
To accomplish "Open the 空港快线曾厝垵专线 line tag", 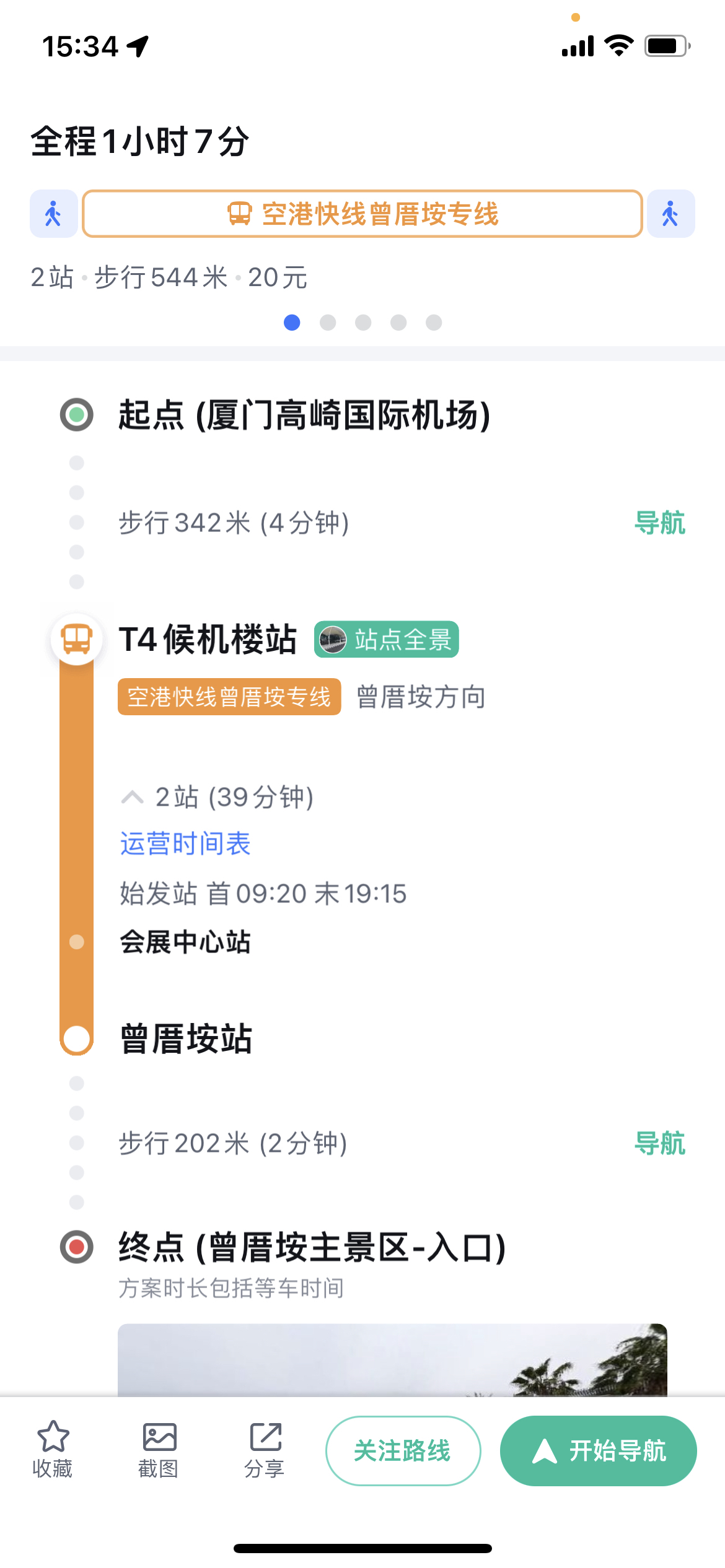I will click(229, 697).
